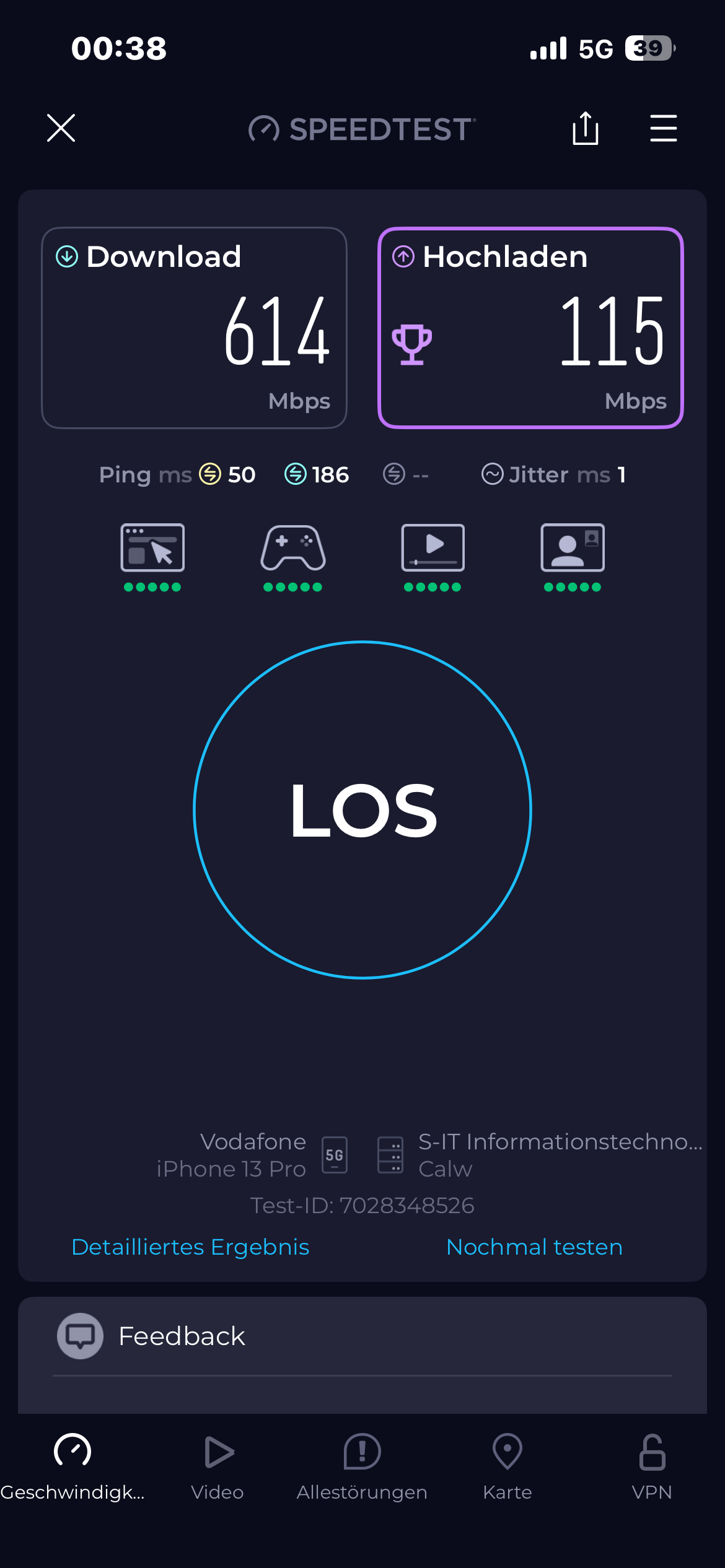Tap Nochmal testen to rerun
Screen dimensions: 725x1568
534,1247
